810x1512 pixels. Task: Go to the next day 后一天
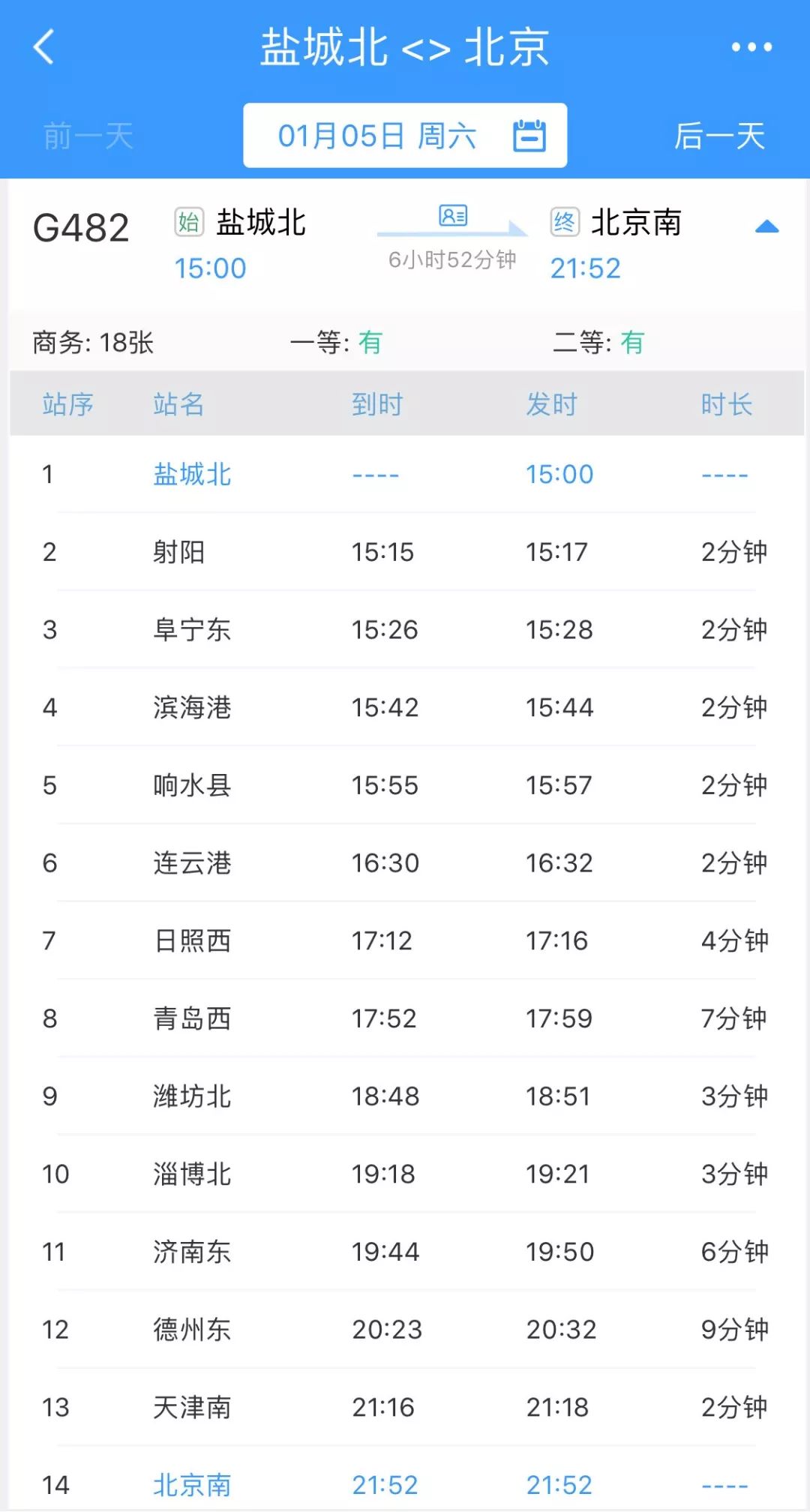[x=719, y=136]
